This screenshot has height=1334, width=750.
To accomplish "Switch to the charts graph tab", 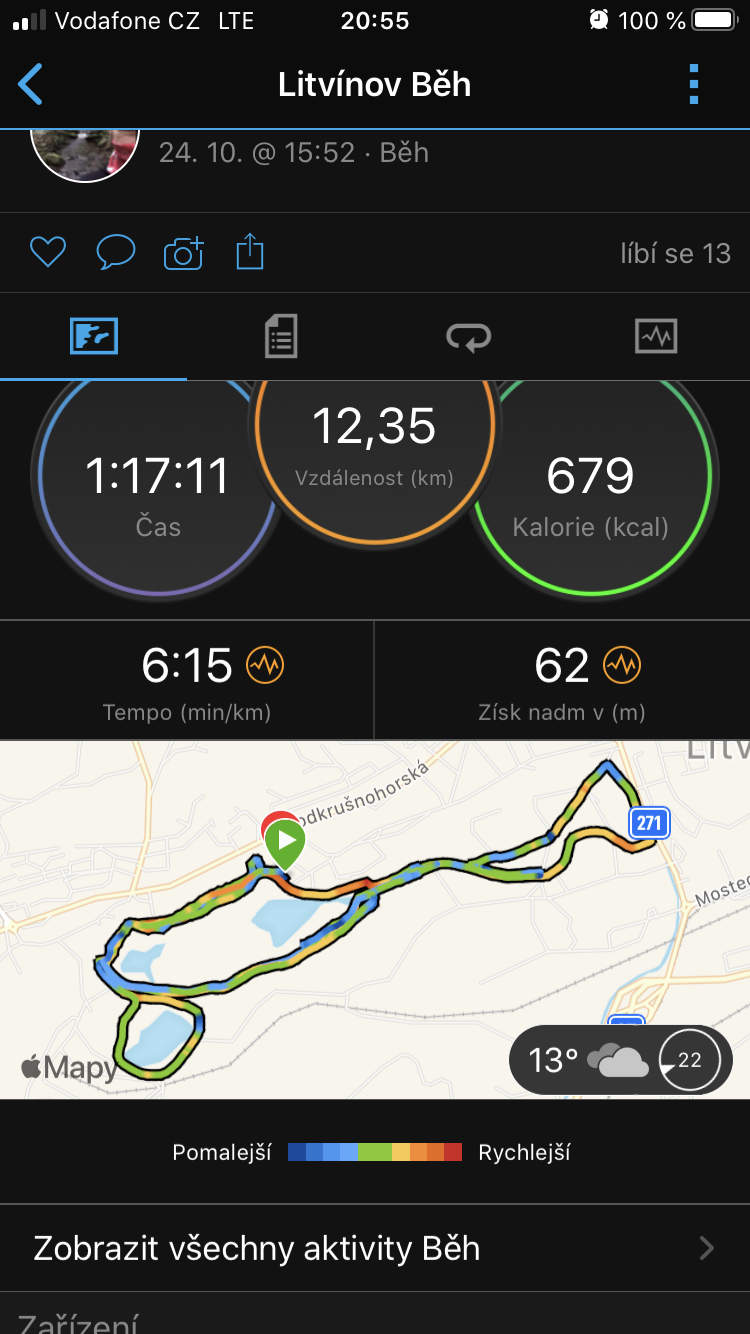I will point(656,336).
